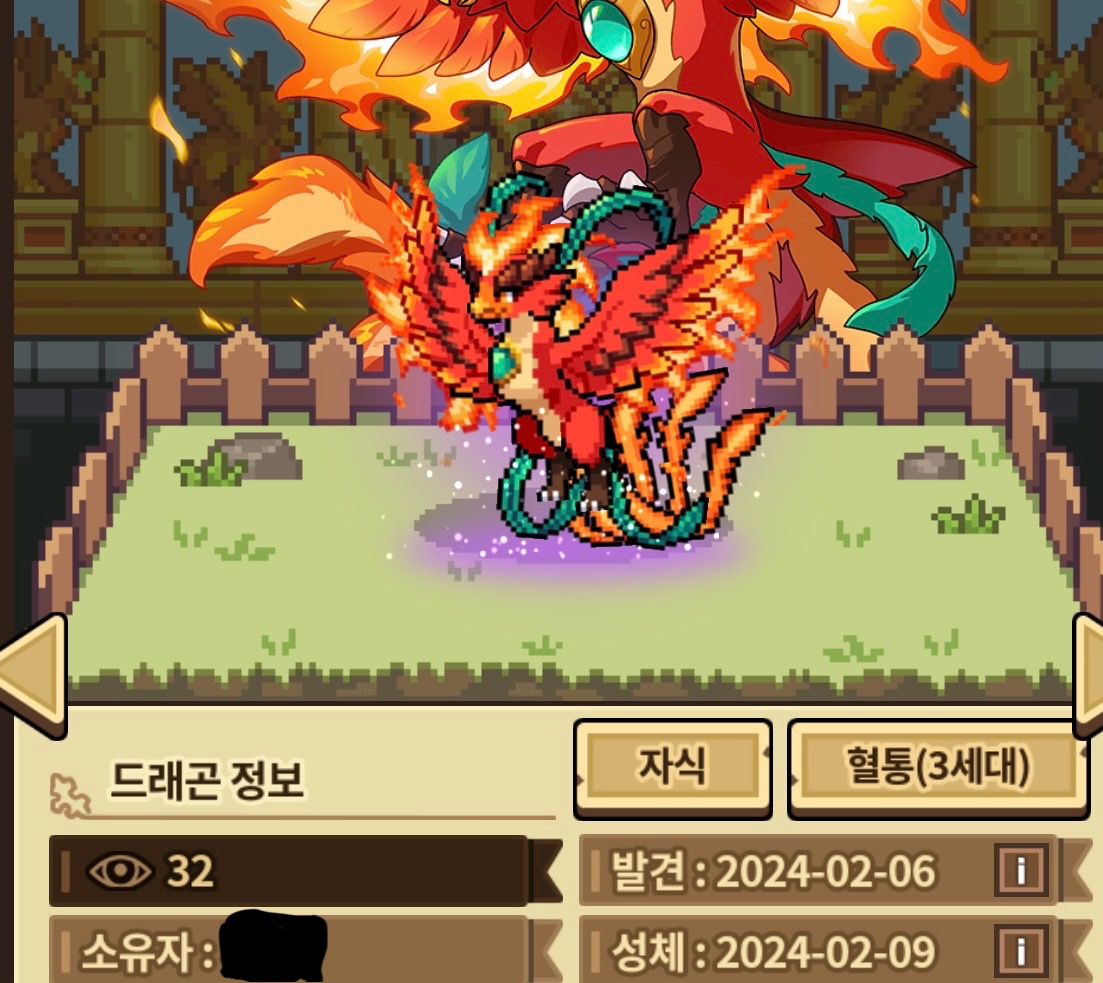Open the 혈통(3세대) lineage button

click(937, 767)
